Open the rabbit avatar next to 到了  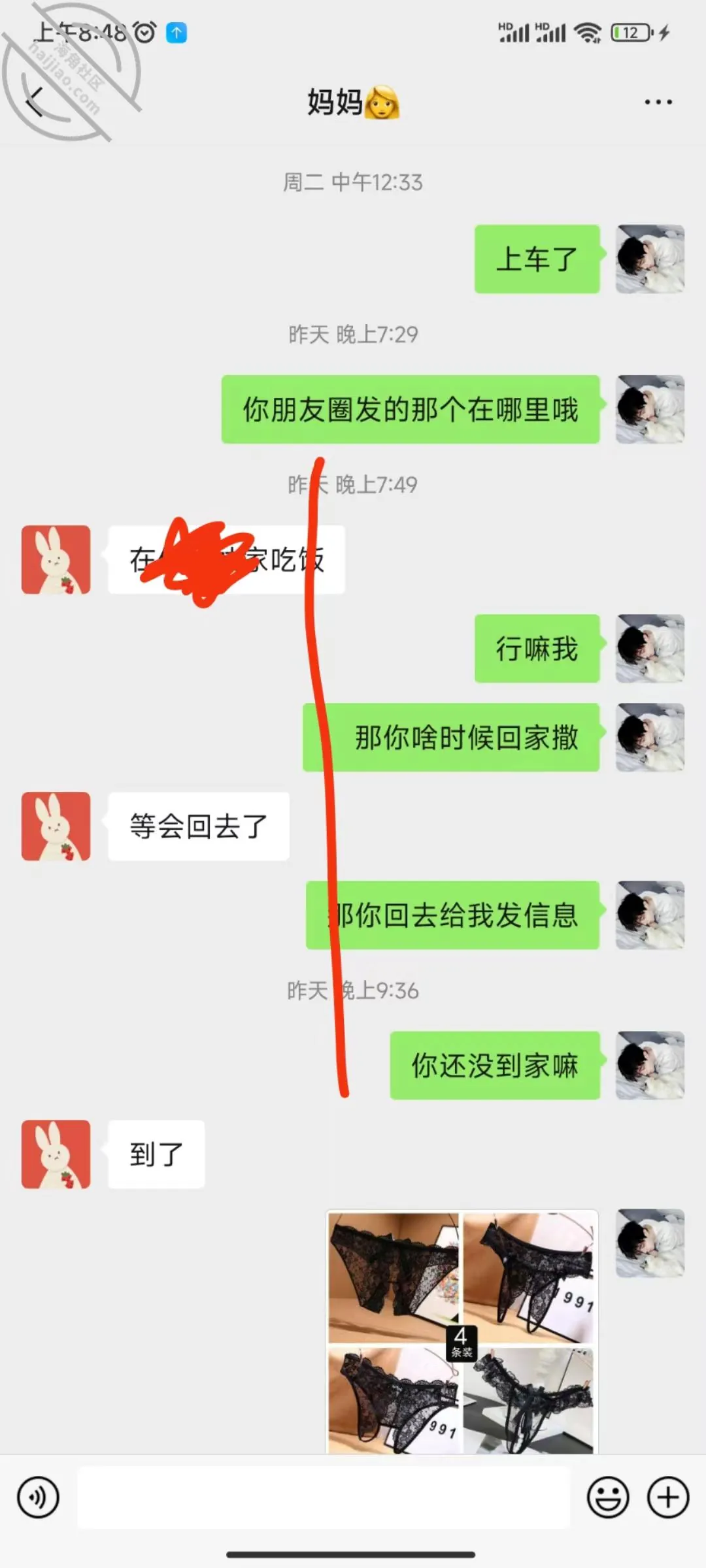[56, 1154]
